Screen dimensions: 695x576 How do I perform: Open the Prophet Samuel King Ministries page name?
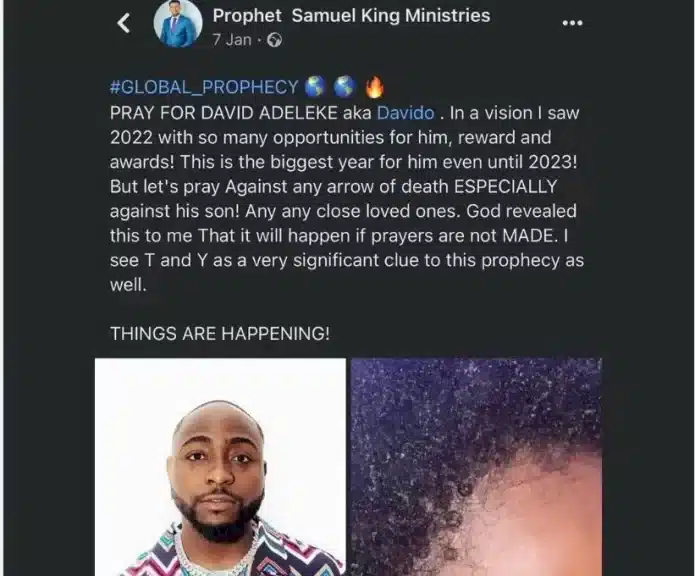pyautogui.click(x=351, y=15)
